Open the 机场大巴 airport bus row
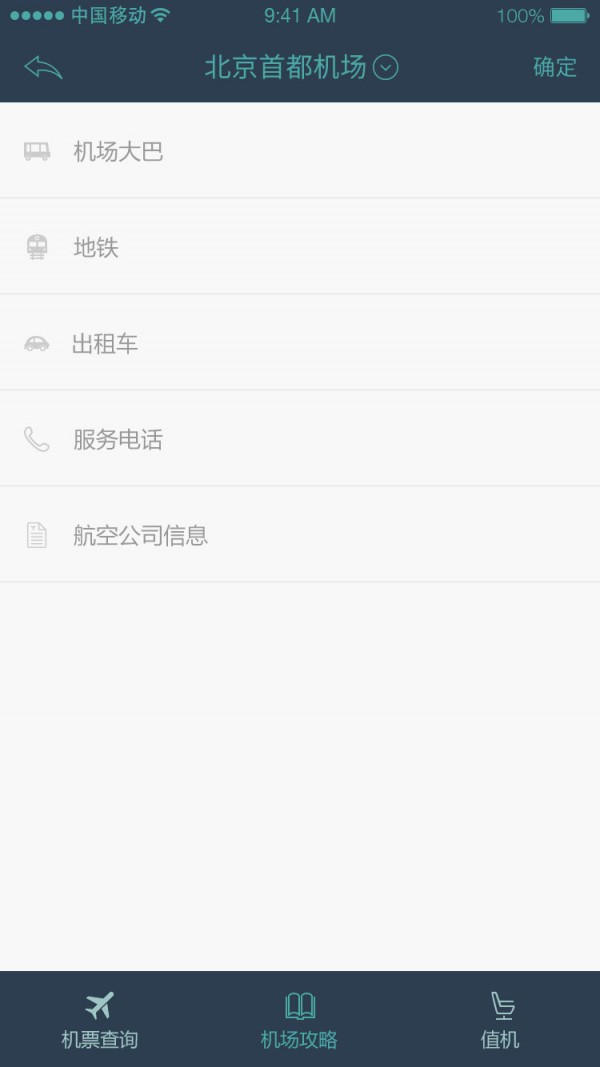Screen dimensions: 600x1067 [x=300, y=150]
